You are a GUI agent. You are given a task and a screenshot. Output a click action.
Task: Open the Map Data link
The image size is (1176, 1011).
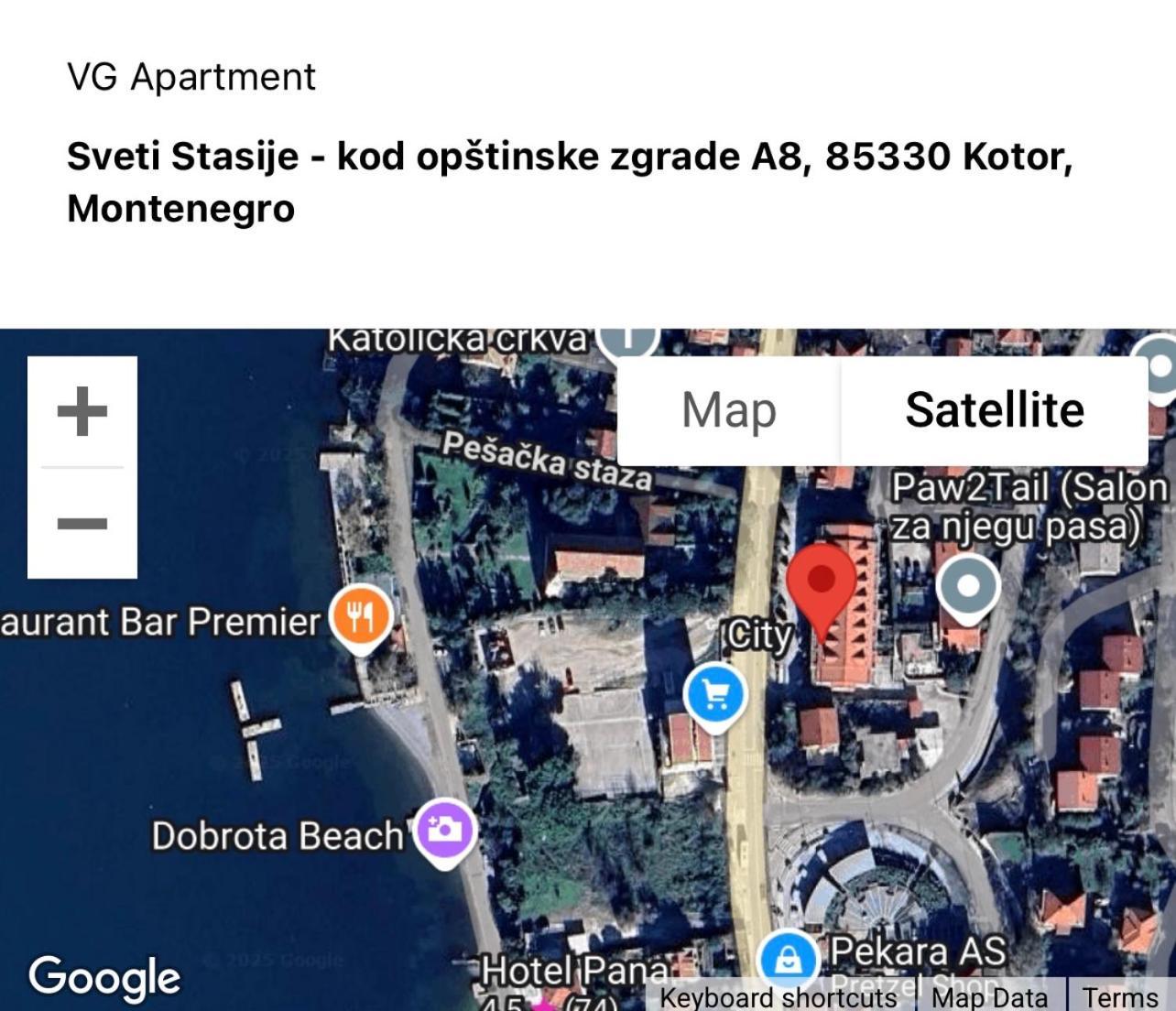coord(989,997)
